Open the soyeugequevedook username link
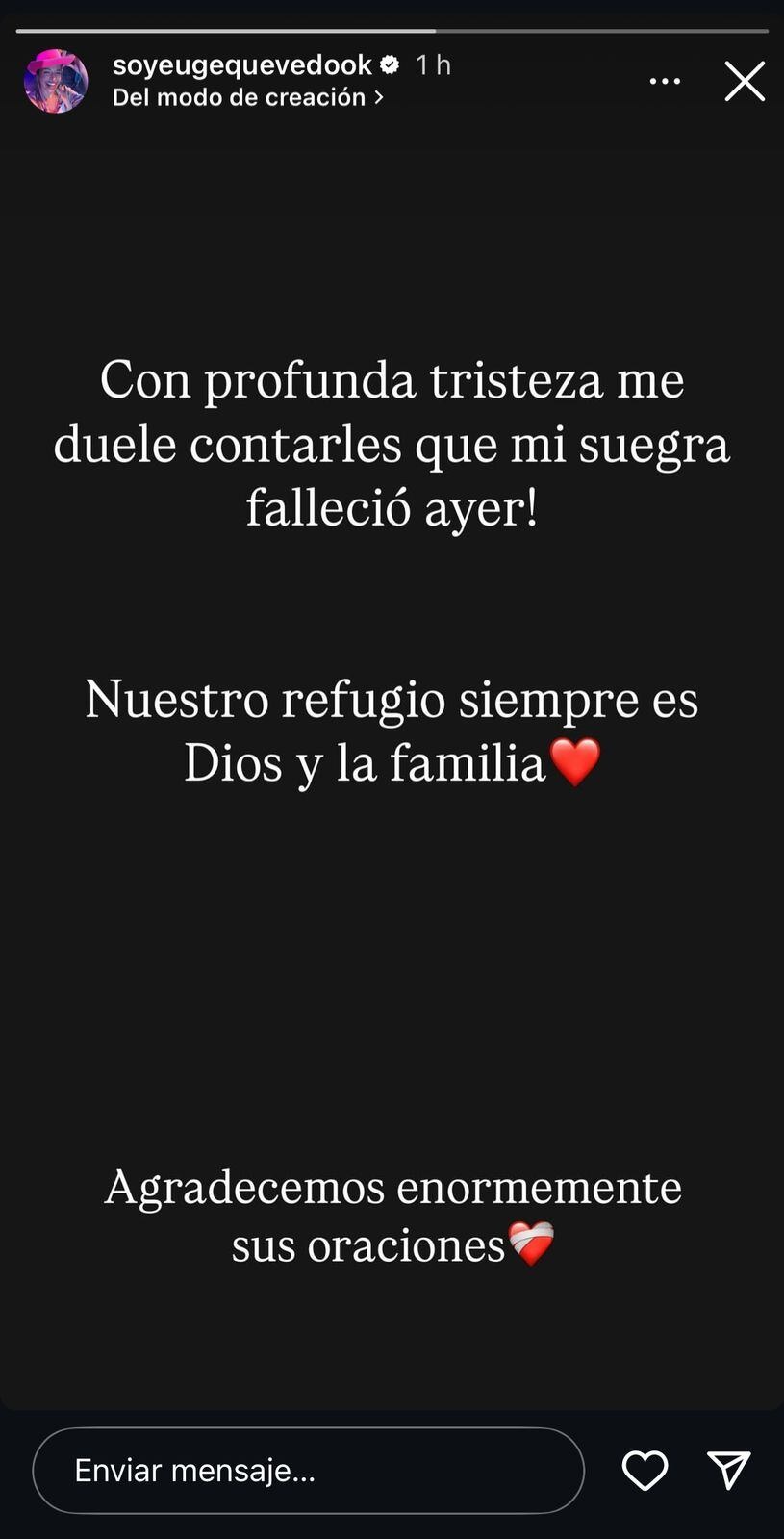Screen dimensions: 784x1539 241,64
